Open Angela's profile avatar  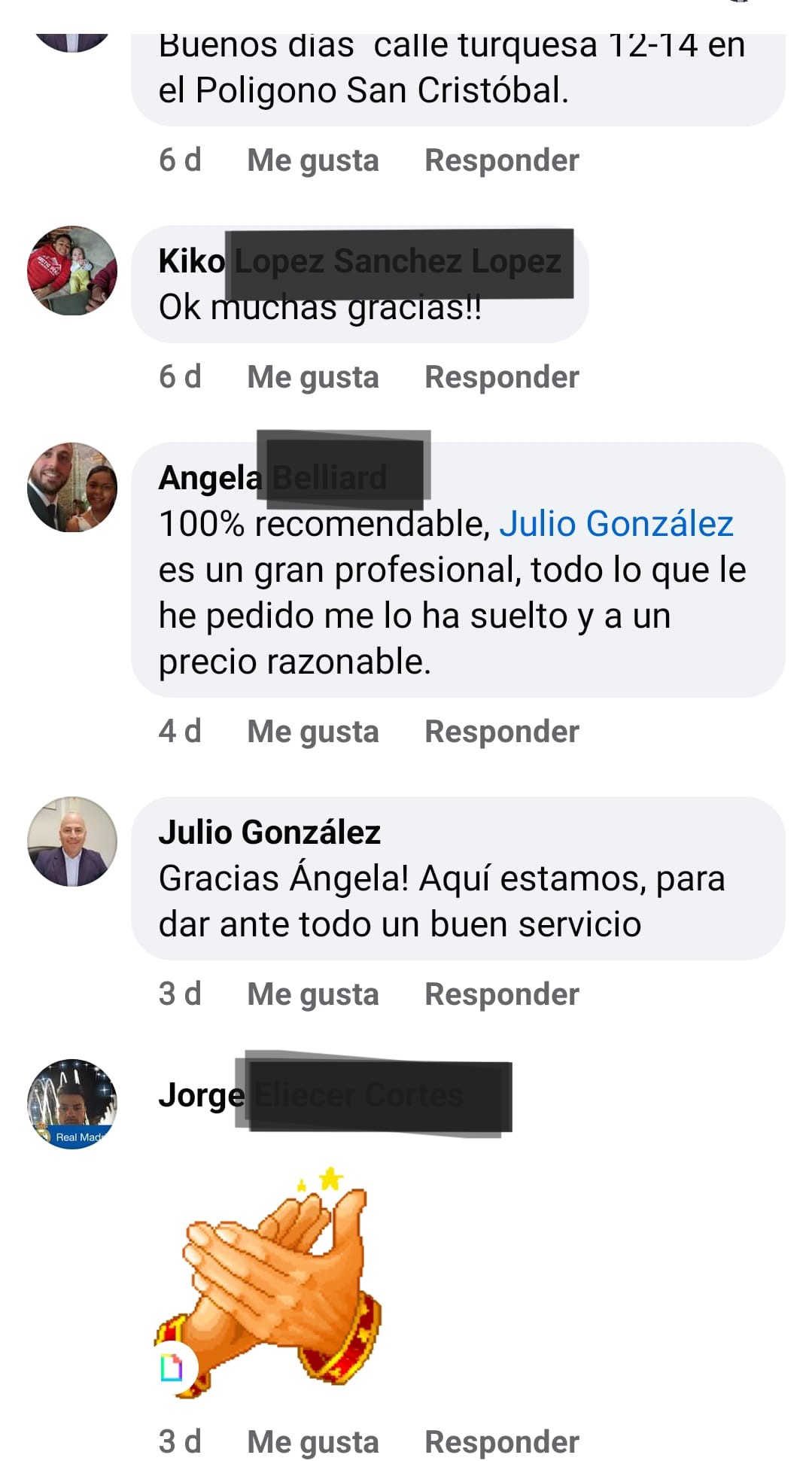click(72, 487)
